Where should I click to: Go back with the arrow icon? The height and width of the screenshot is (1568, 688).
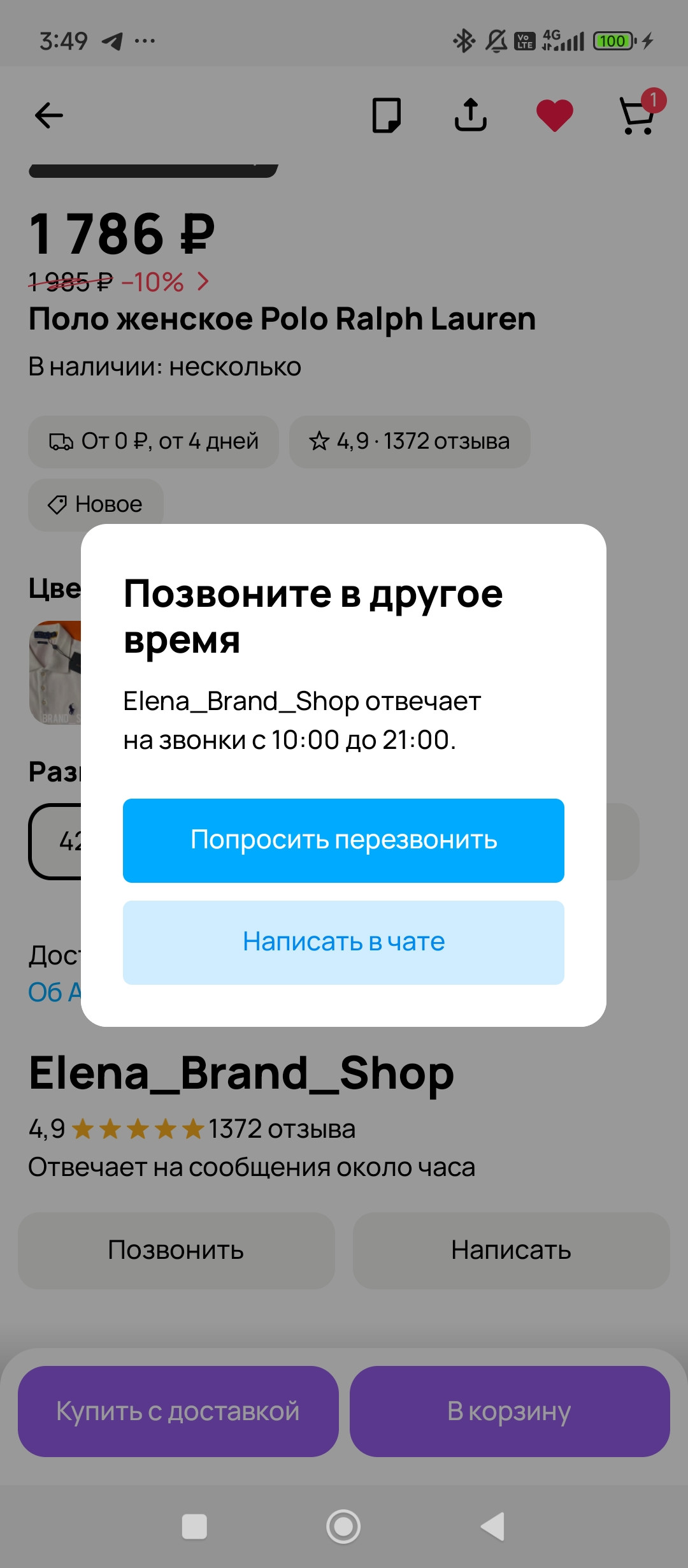coord(49,115)
